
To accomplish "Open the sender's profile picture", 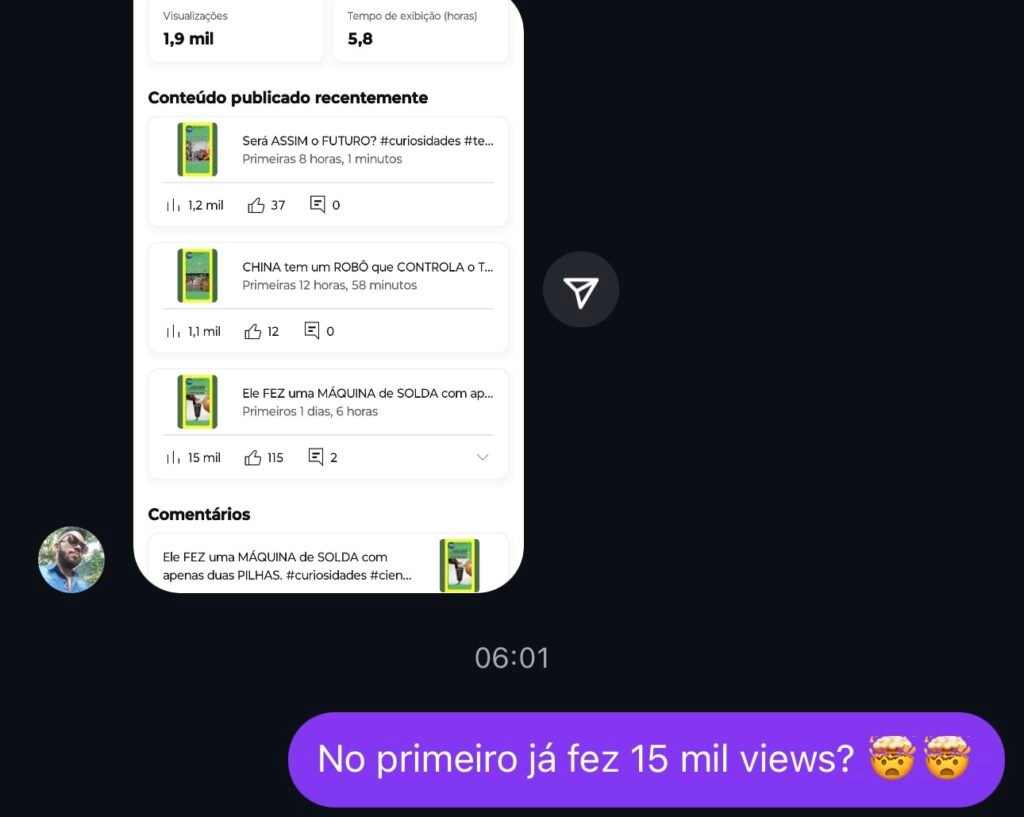I will (x=71, y=560).
